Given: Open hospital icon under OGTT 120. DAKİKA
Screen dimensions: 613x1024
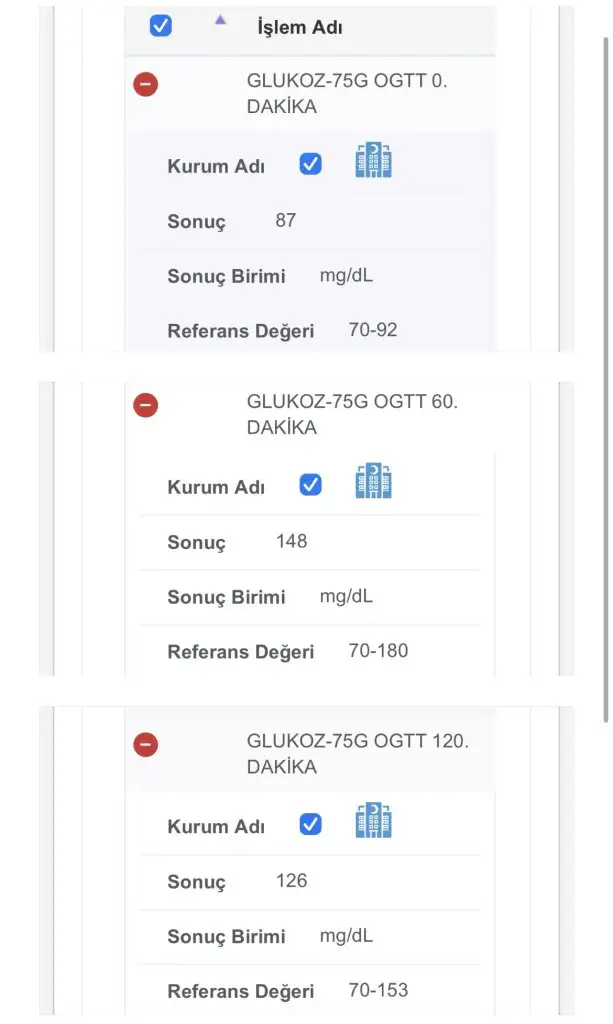Looking at the screenshot, I should click(373, 820).
